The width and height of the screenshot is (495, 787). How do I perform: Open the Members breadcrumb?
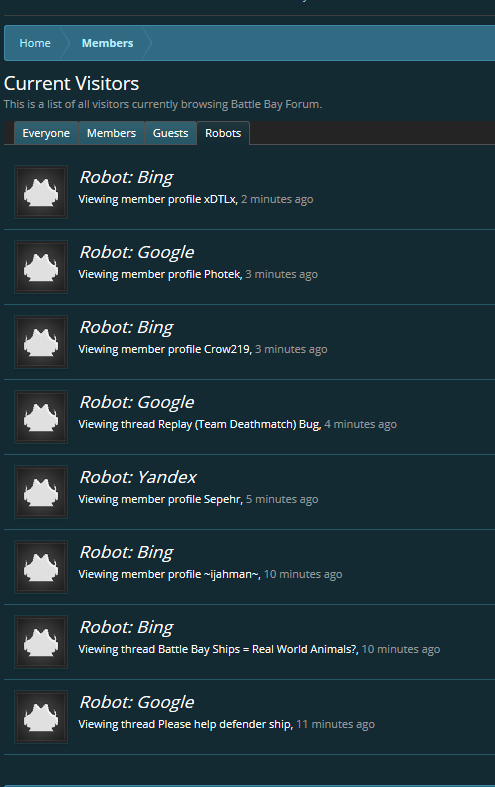point(107,43)
